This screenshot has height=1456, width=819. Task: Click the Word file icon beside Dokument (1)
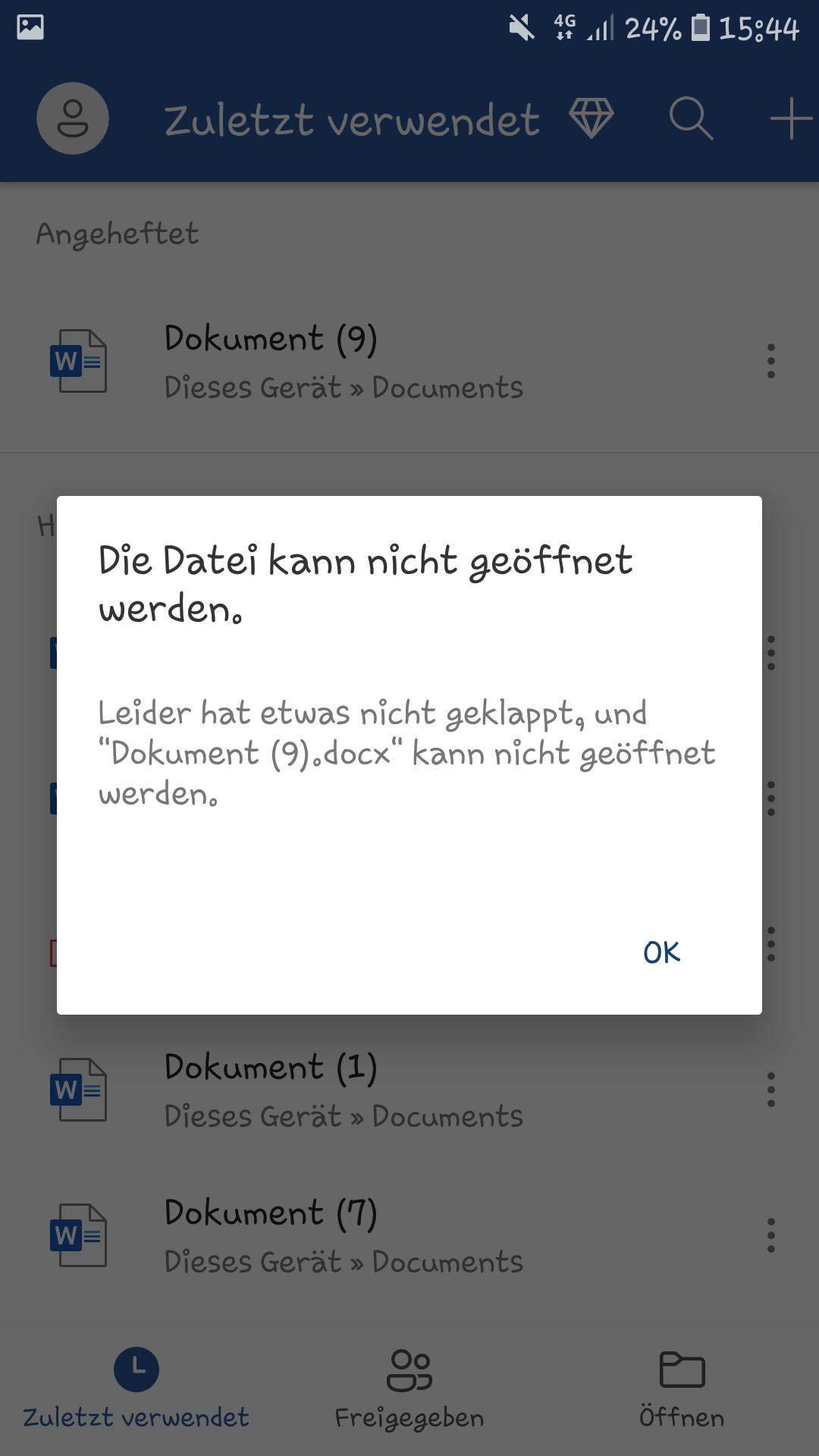(80, 1090)
